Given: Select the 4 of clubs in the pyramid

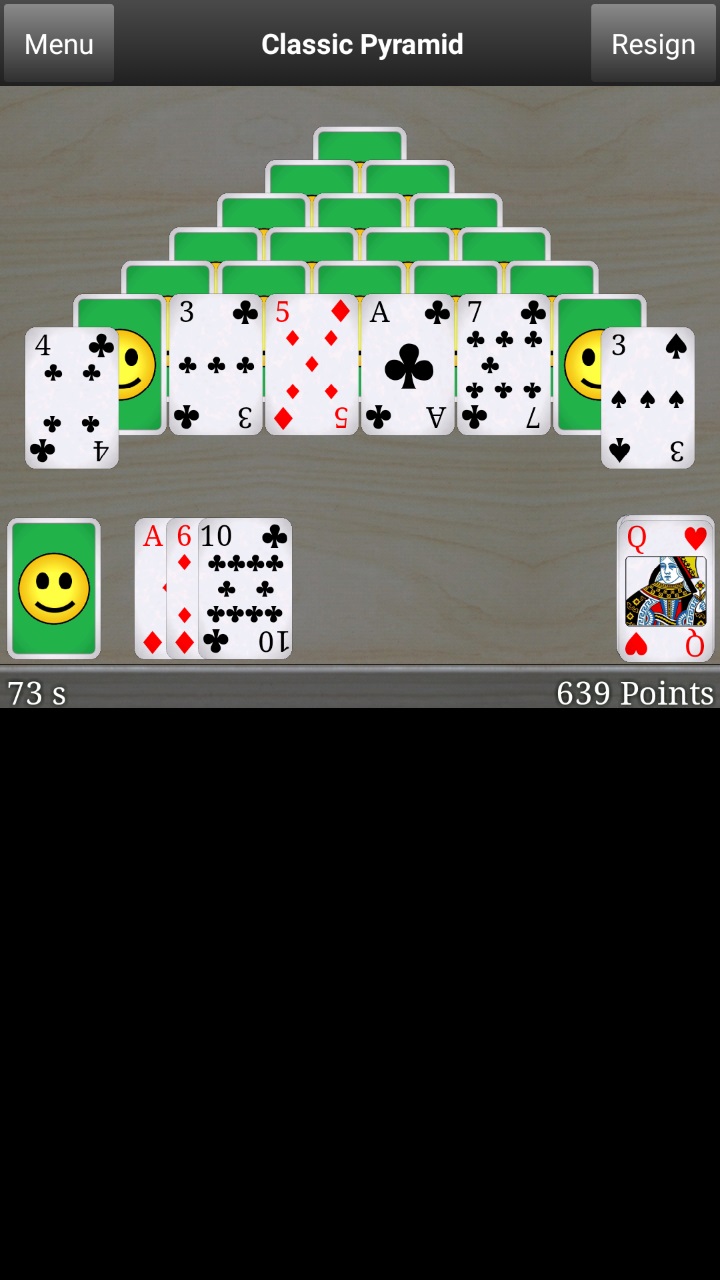Looking at the screenshot, I should (71, 398).
